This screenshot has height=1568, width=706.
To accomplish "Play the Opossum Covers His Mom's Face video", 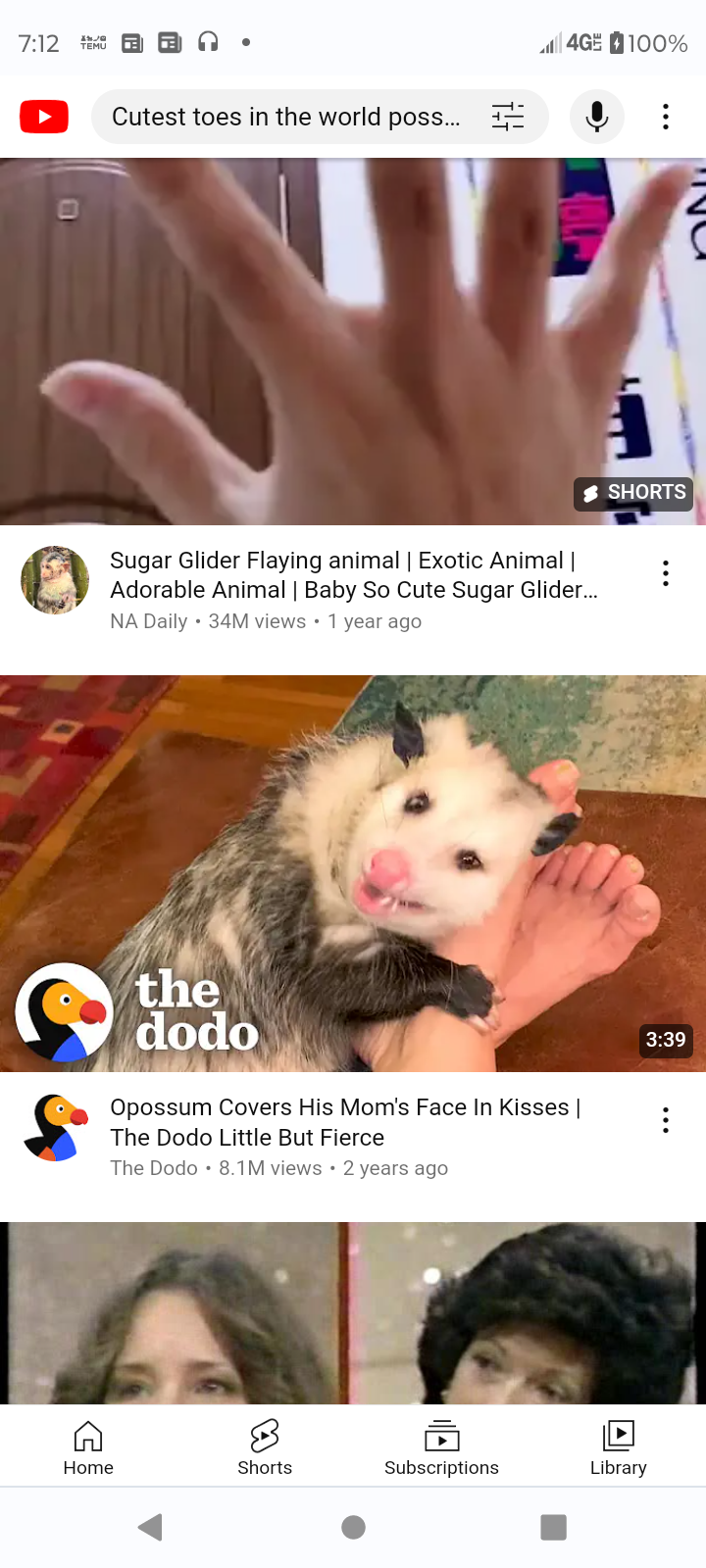I will click(x=353, y=873).
